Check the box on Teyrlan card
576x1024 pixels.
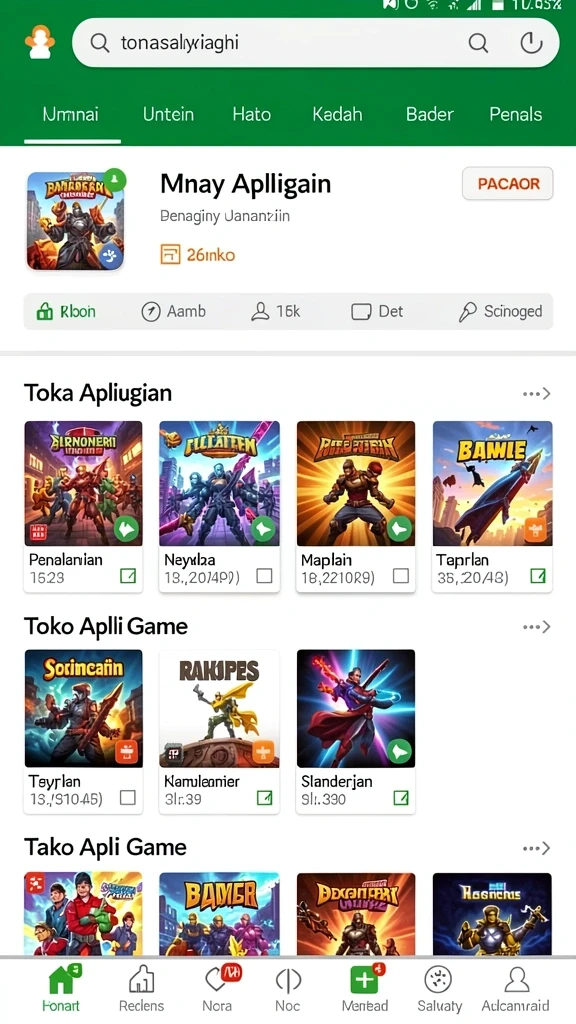pos(128,797)
